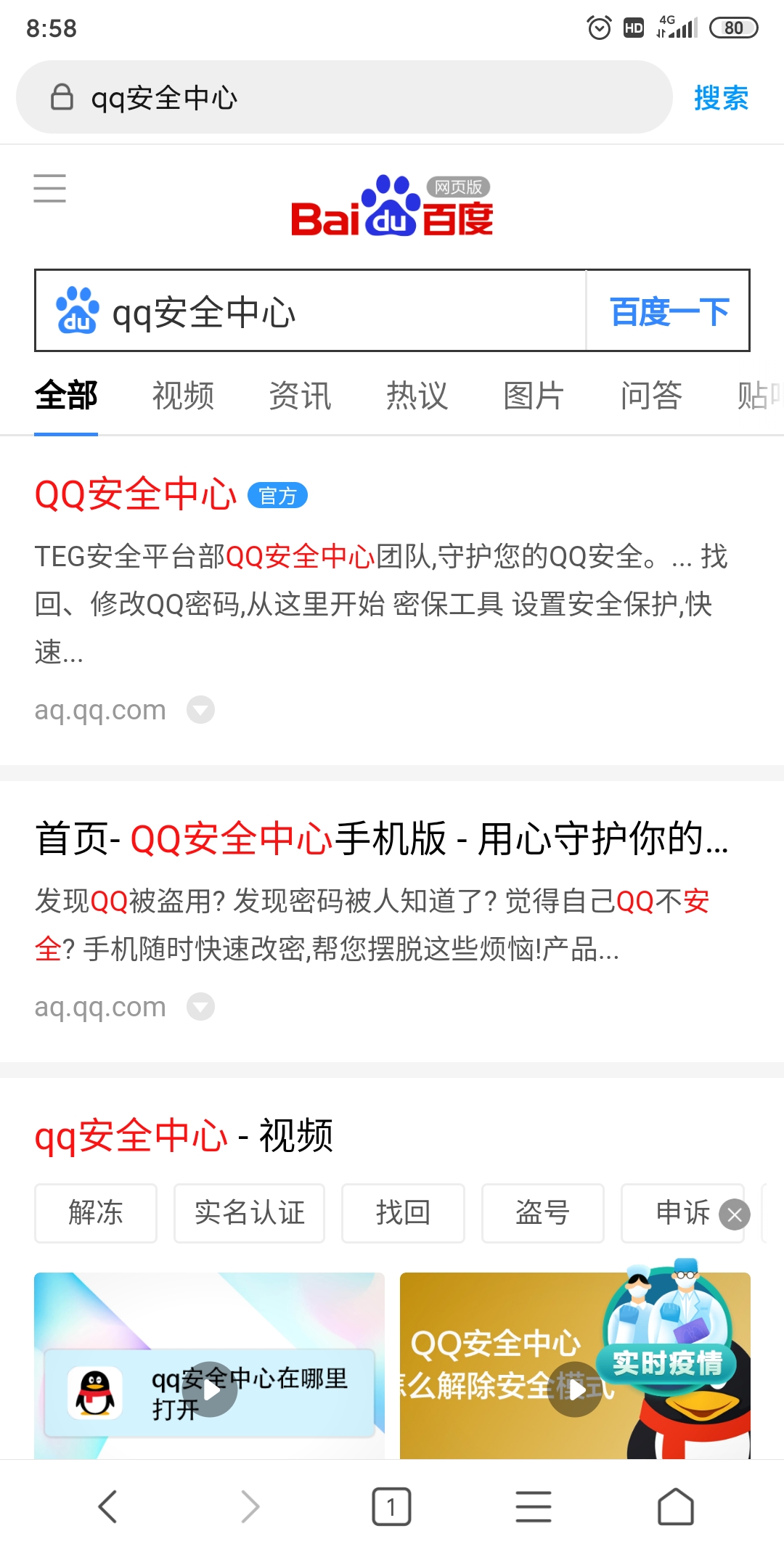The height and width of the screenshot is (1568, 784).
Task: Tap the 百度一下 search button
Action: pyautogui.click(x=669, y=311)
